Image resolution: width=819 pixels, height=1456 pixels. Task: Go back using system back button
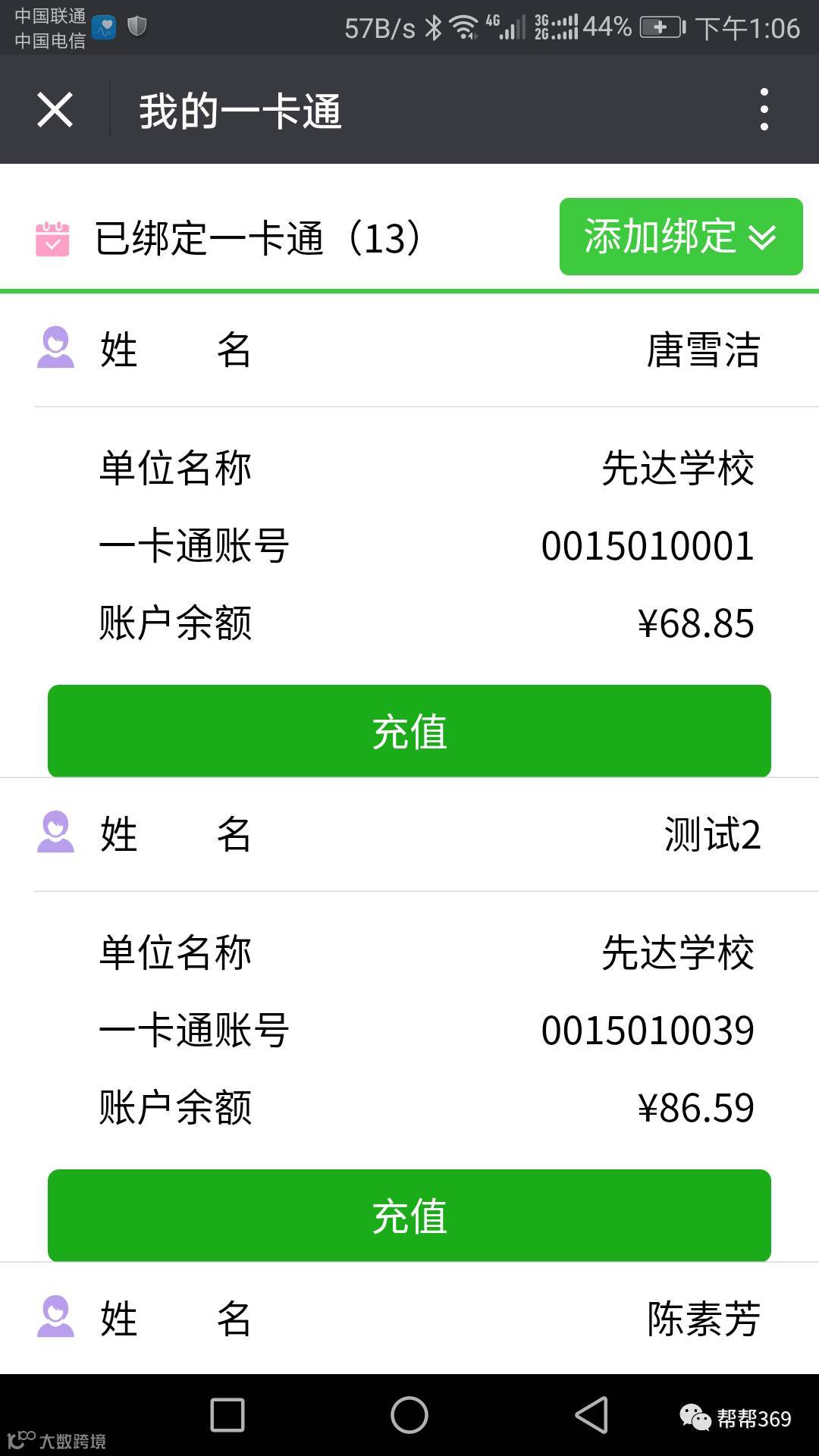[591, 1415]
